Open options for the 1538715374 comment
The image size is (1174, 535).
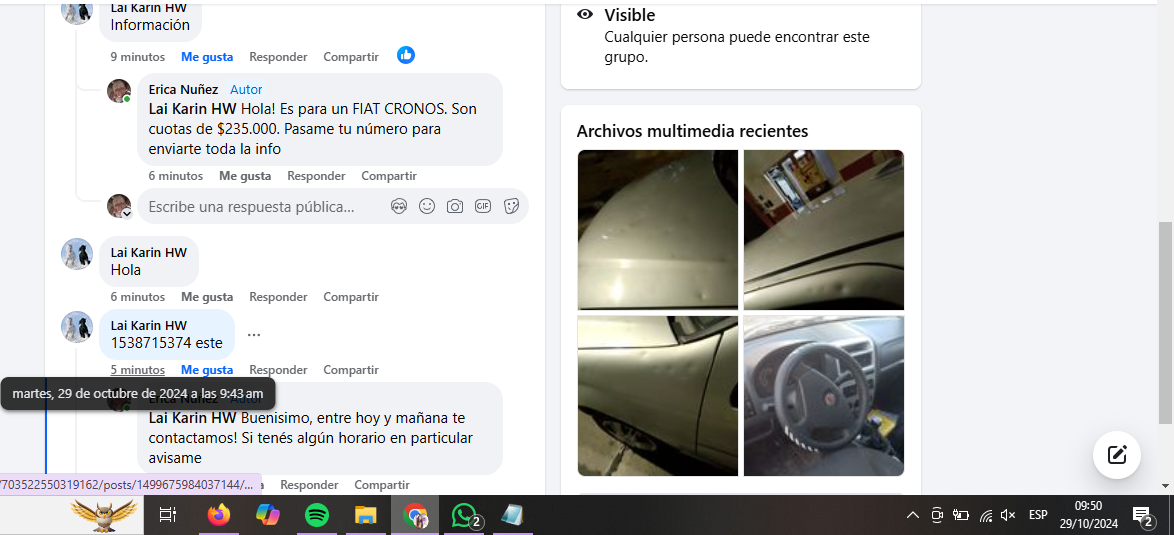[254, 335]
